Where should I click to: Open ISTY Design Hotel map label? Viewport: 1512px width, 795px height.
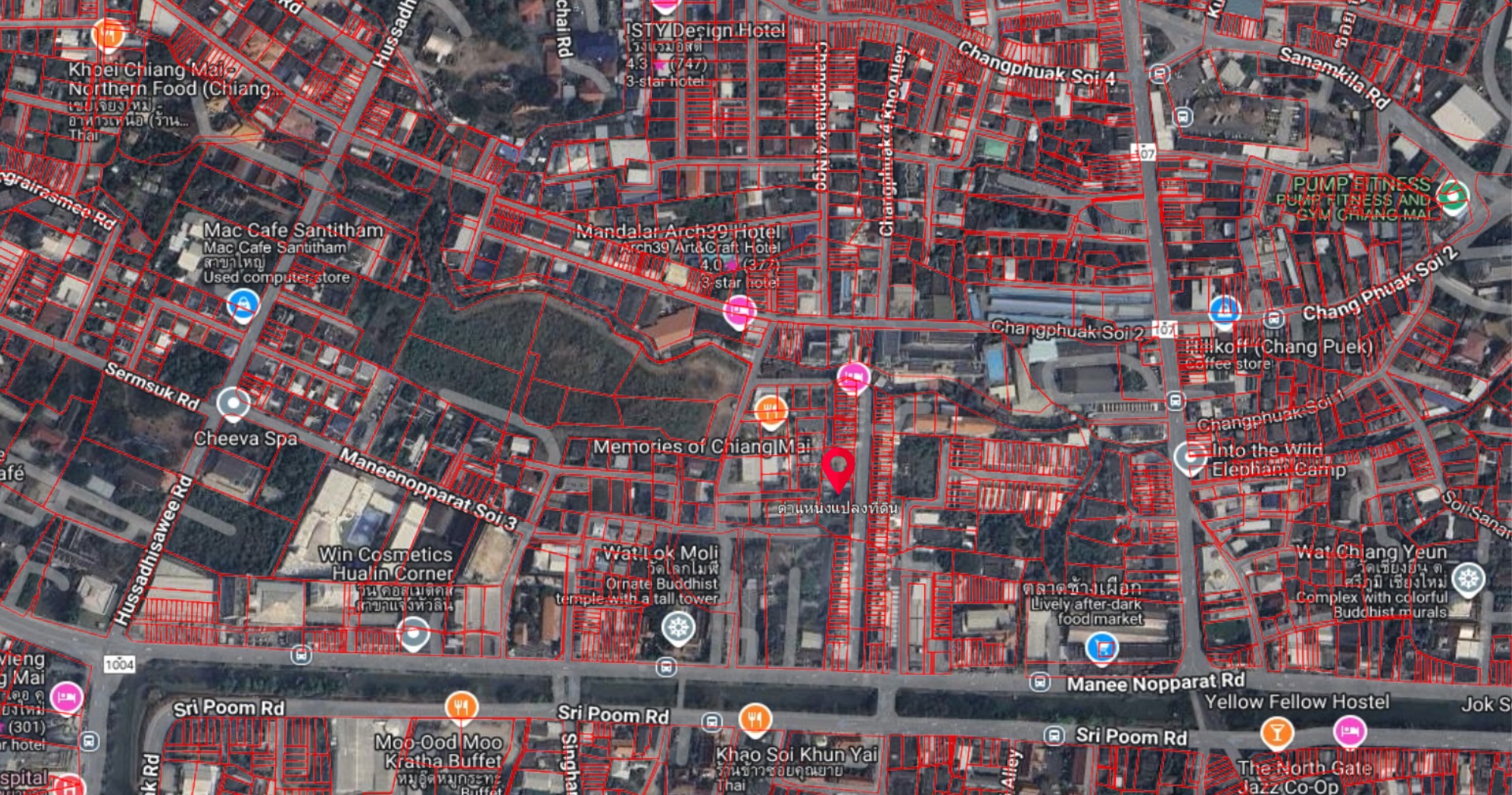click(705, 31)
